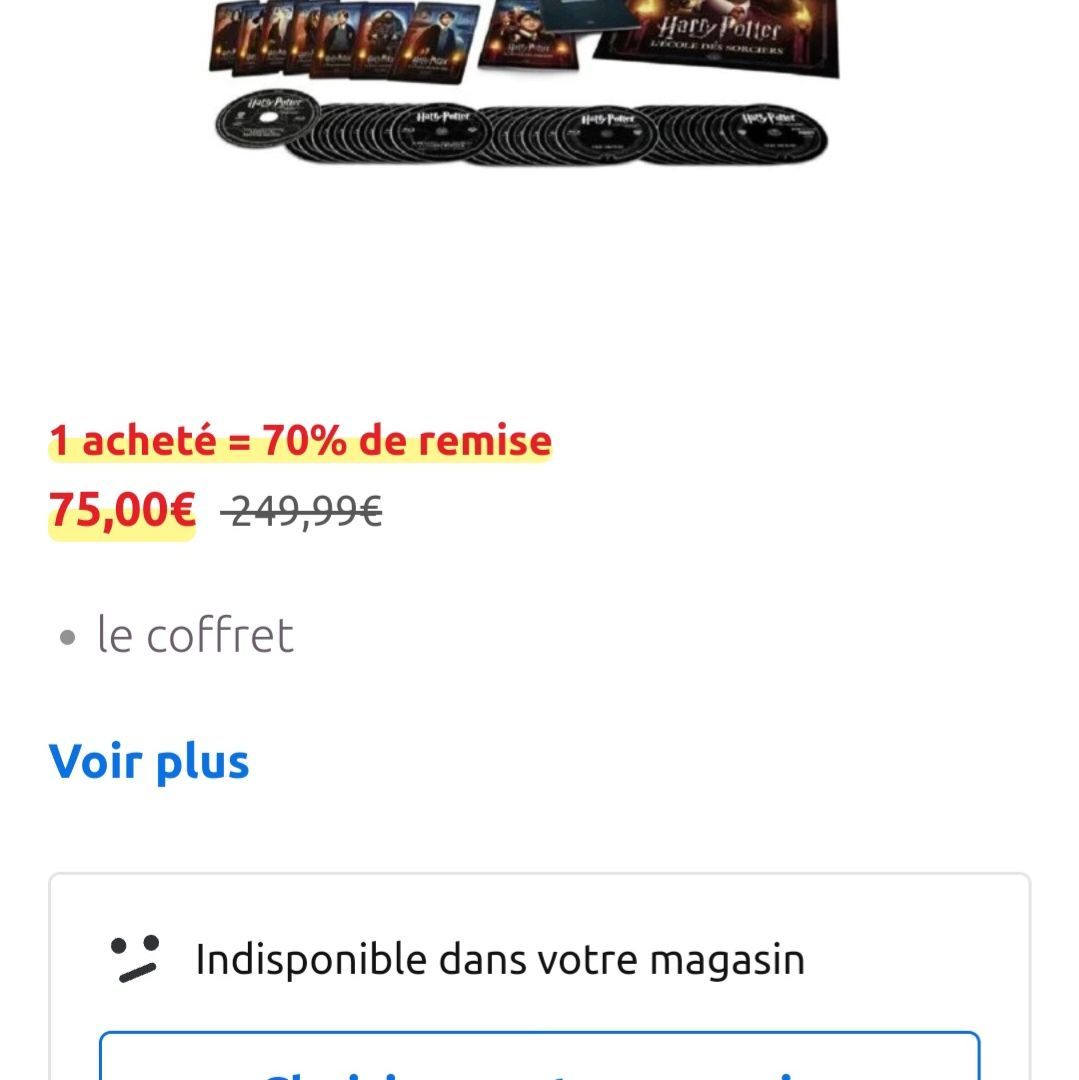Expand details with Voir plus
Image resolution: width=1079 pixels, height=1080 pixels.
click(x=149, y=762)
